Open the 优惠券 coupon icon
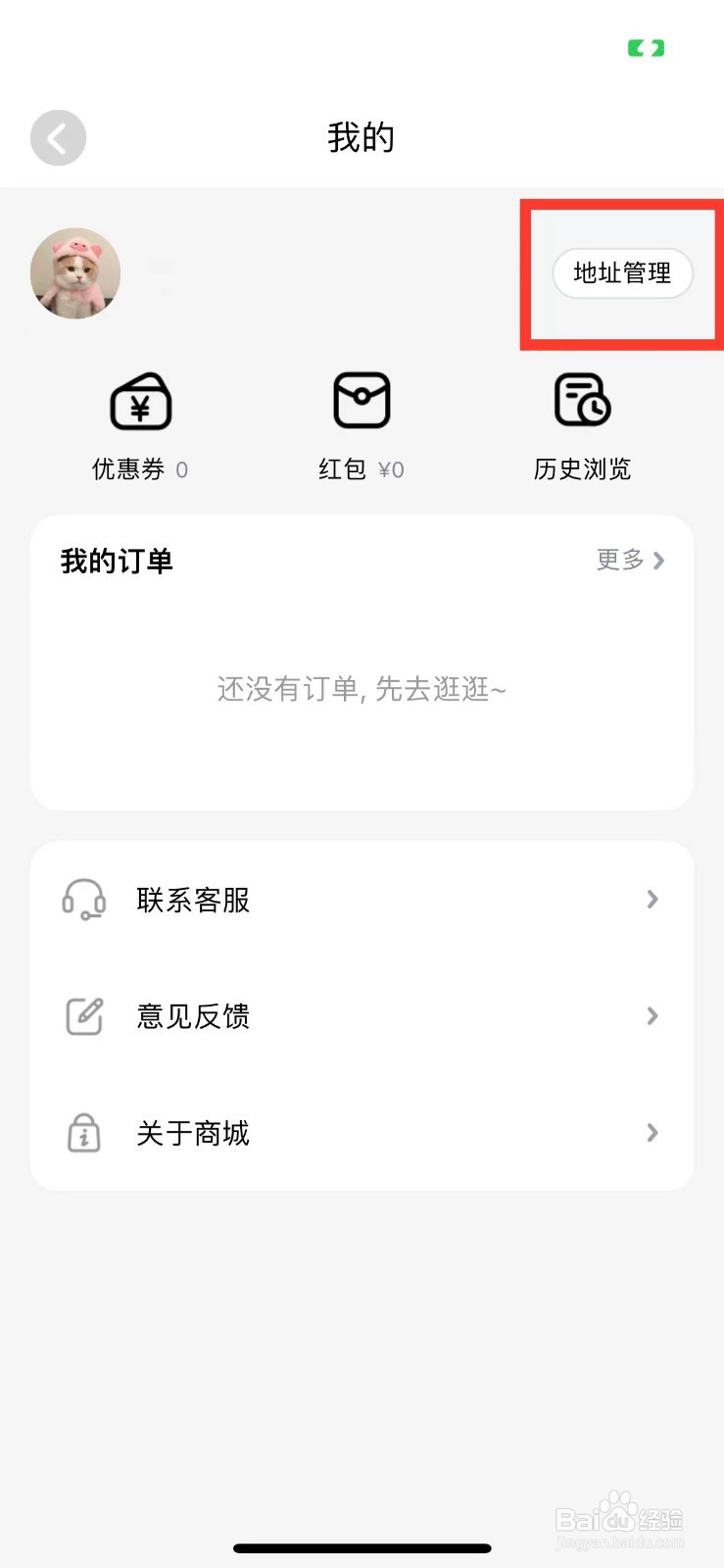The height and width of the screenshot is (1568, 724). [x=140, y=401]
